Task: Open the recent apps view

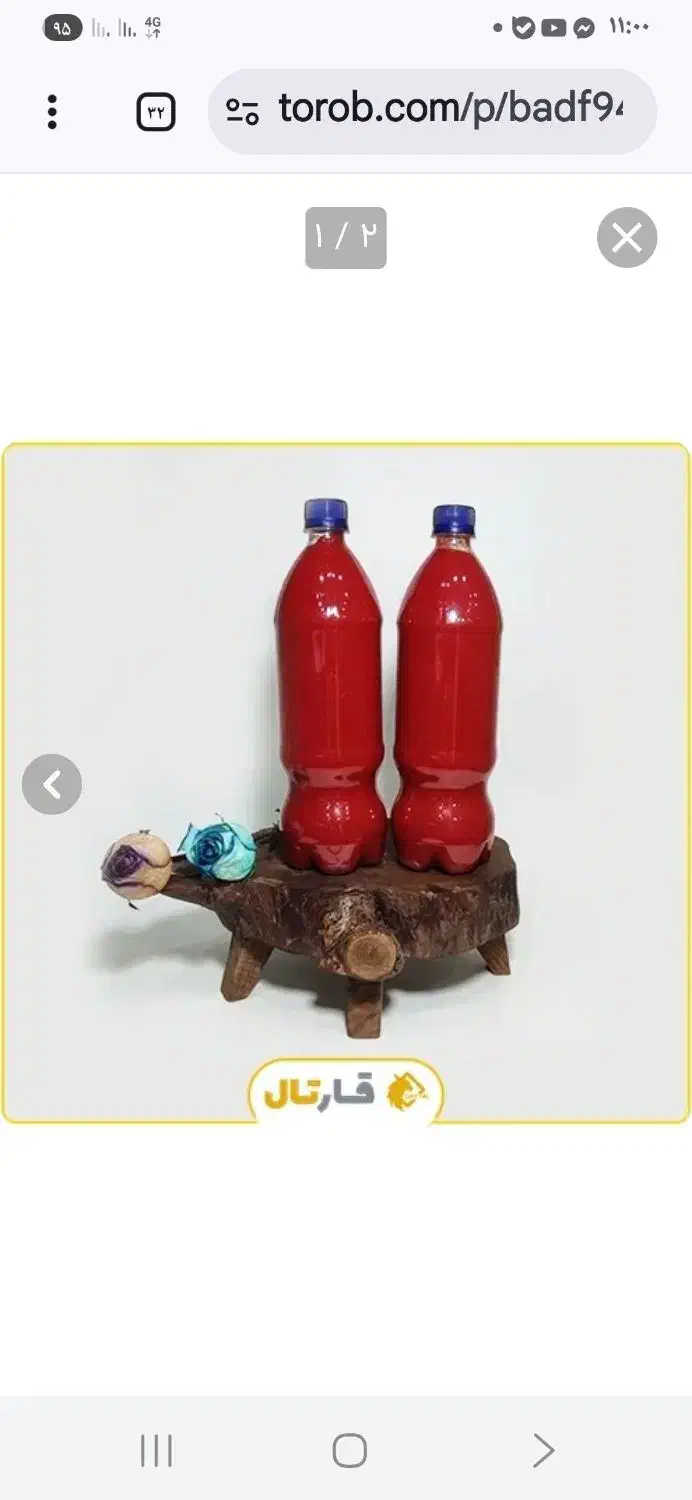Action: [x=156, y=1450]
